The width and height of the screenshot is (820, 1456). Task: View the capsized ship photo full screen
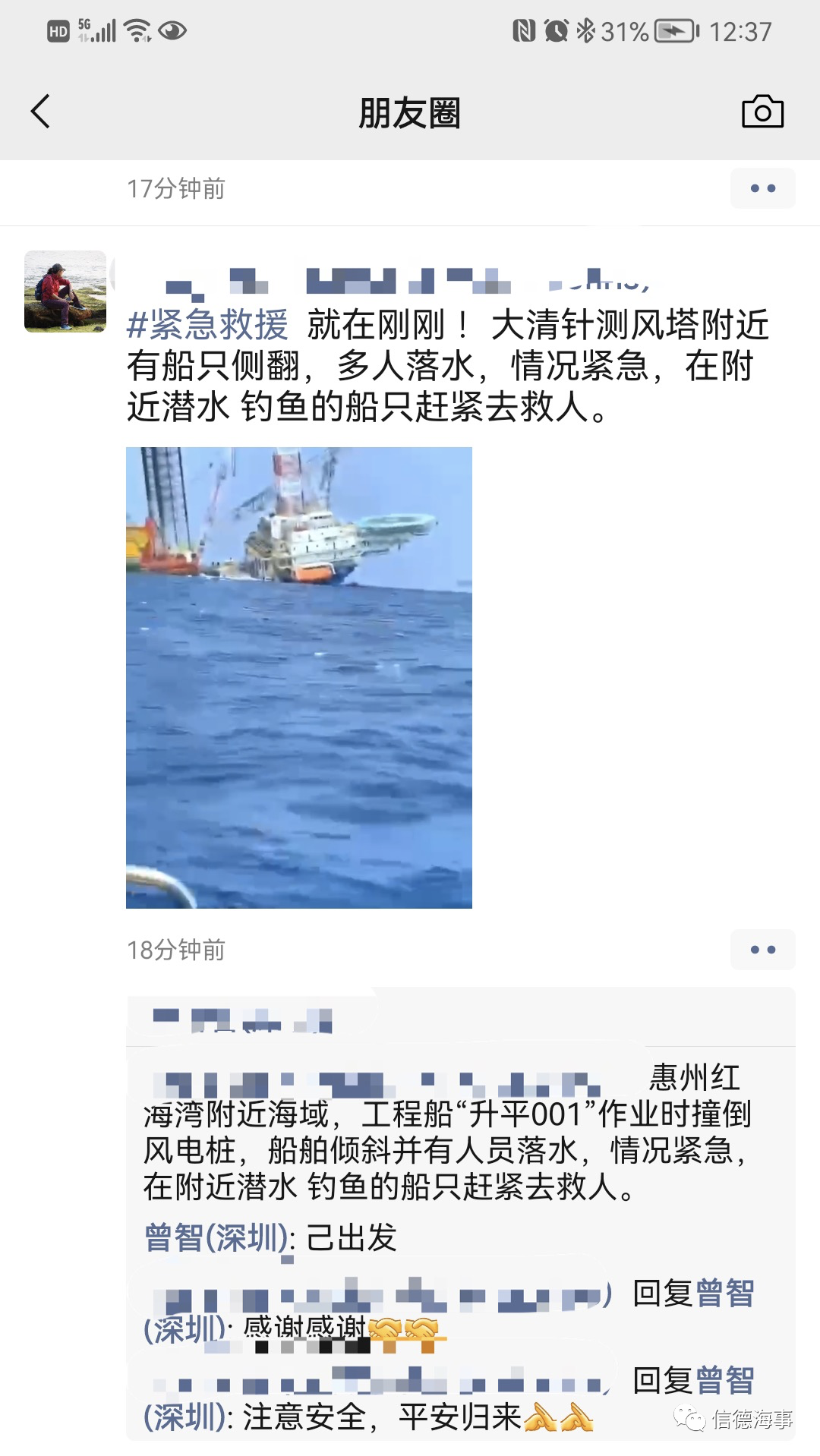tap(299, 677)
